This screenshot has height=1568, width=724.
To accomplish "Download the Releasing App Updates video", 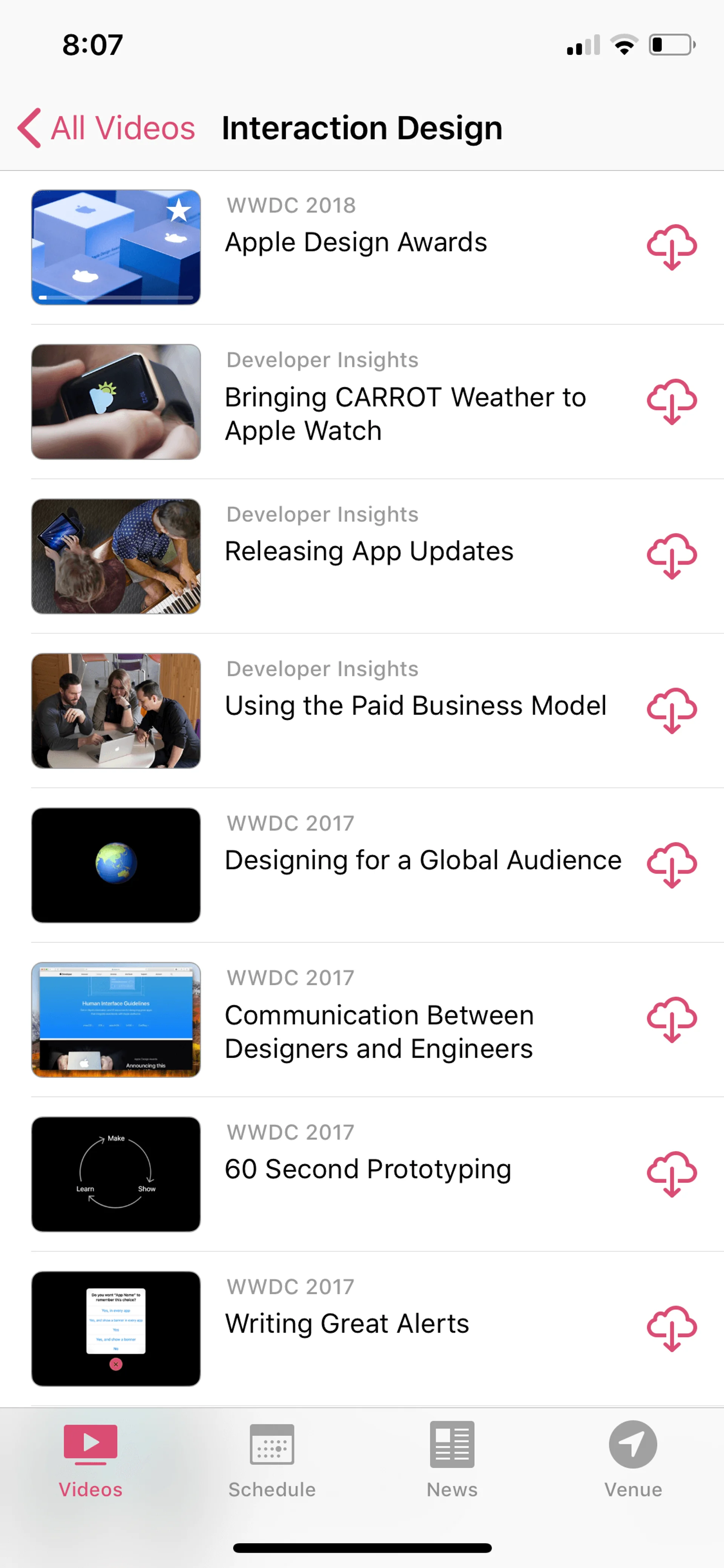I will coord(671,556).
